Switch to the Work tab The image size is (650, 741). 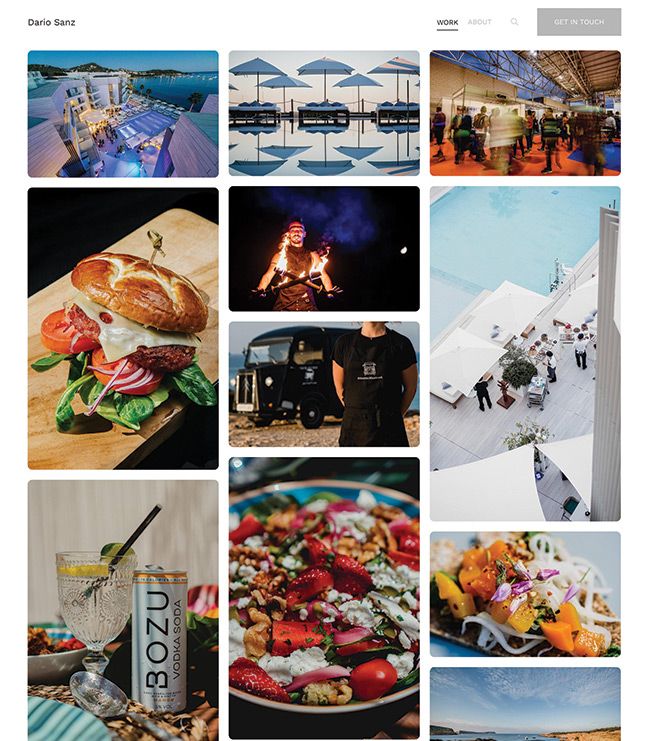[447, 22]
